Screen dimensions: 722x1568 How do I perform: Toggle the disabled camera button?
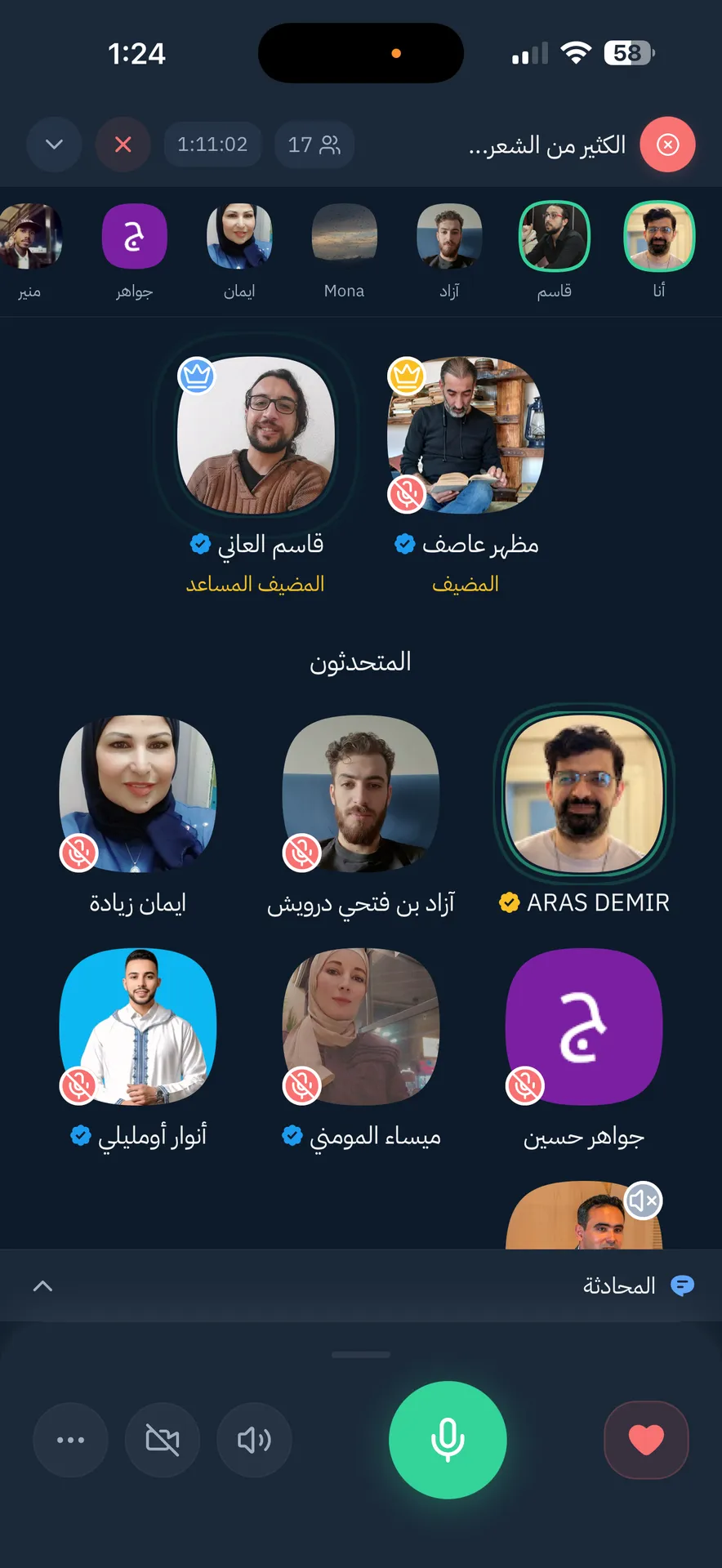[163, 1440]
